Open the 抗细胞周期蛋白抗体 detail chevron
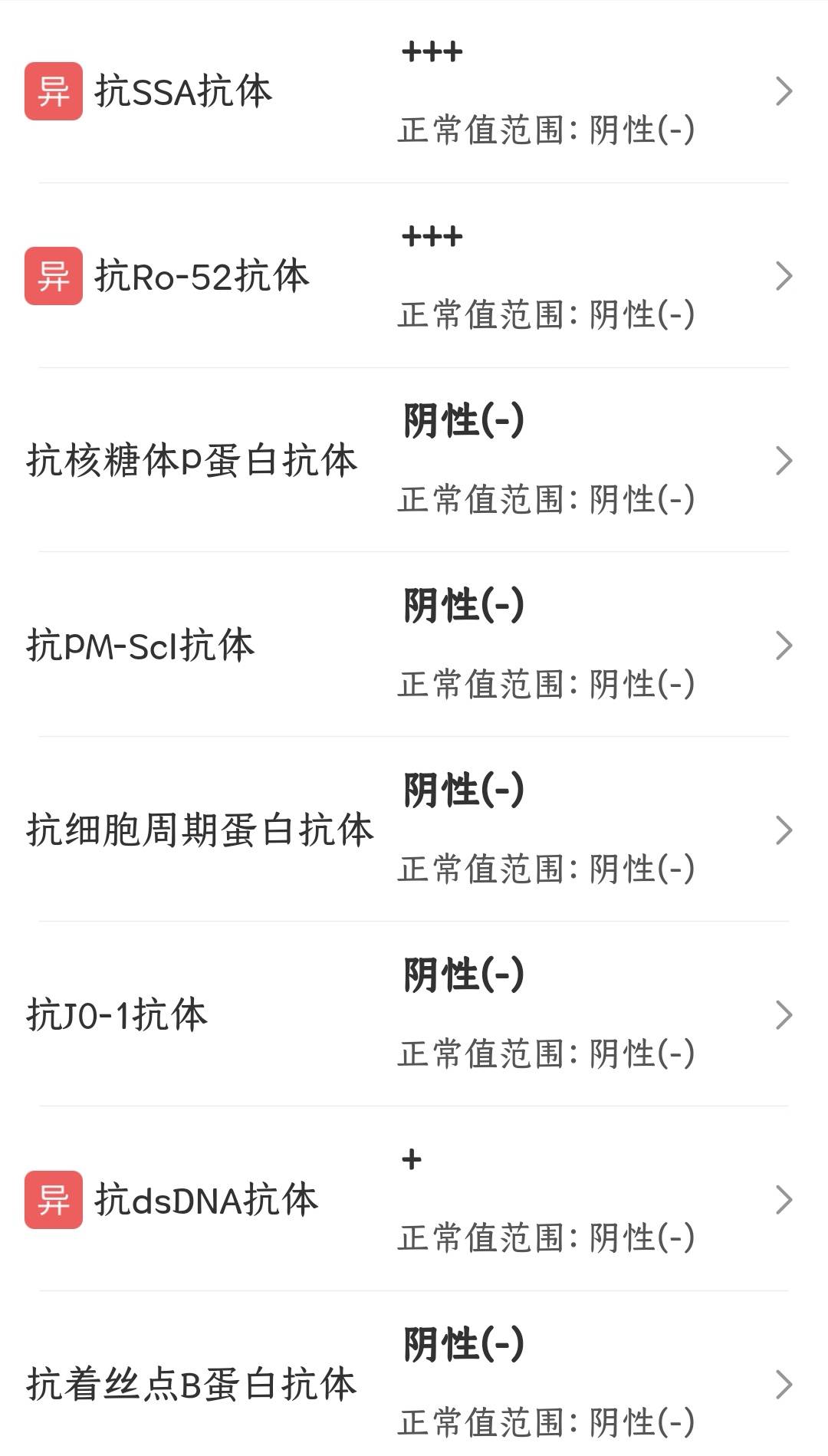 784,830
